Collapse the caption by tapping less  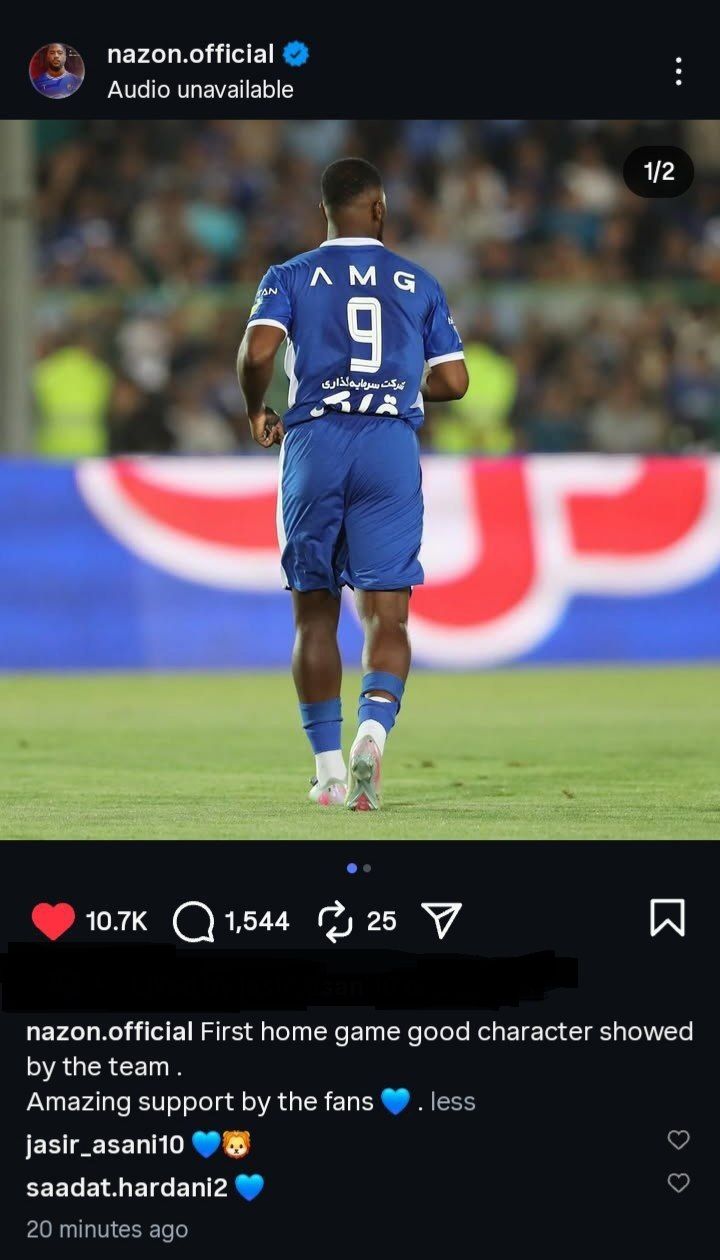tap(452, 1102)
